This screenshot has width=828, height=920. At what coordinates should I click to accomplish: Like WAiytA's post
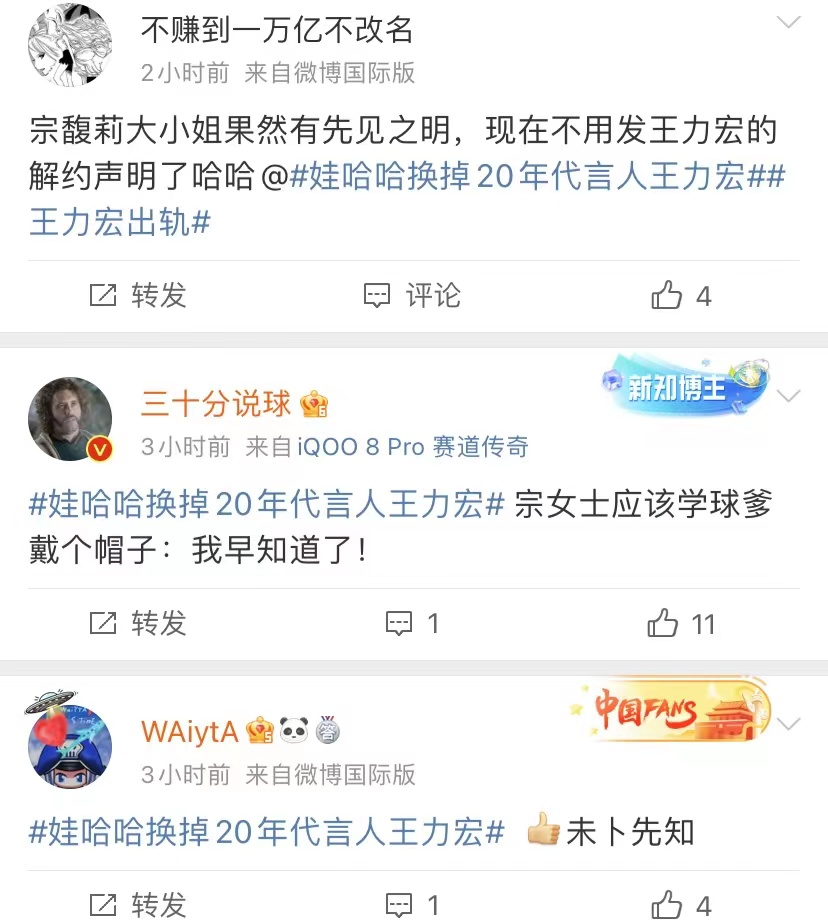click(x=681, y=906)
